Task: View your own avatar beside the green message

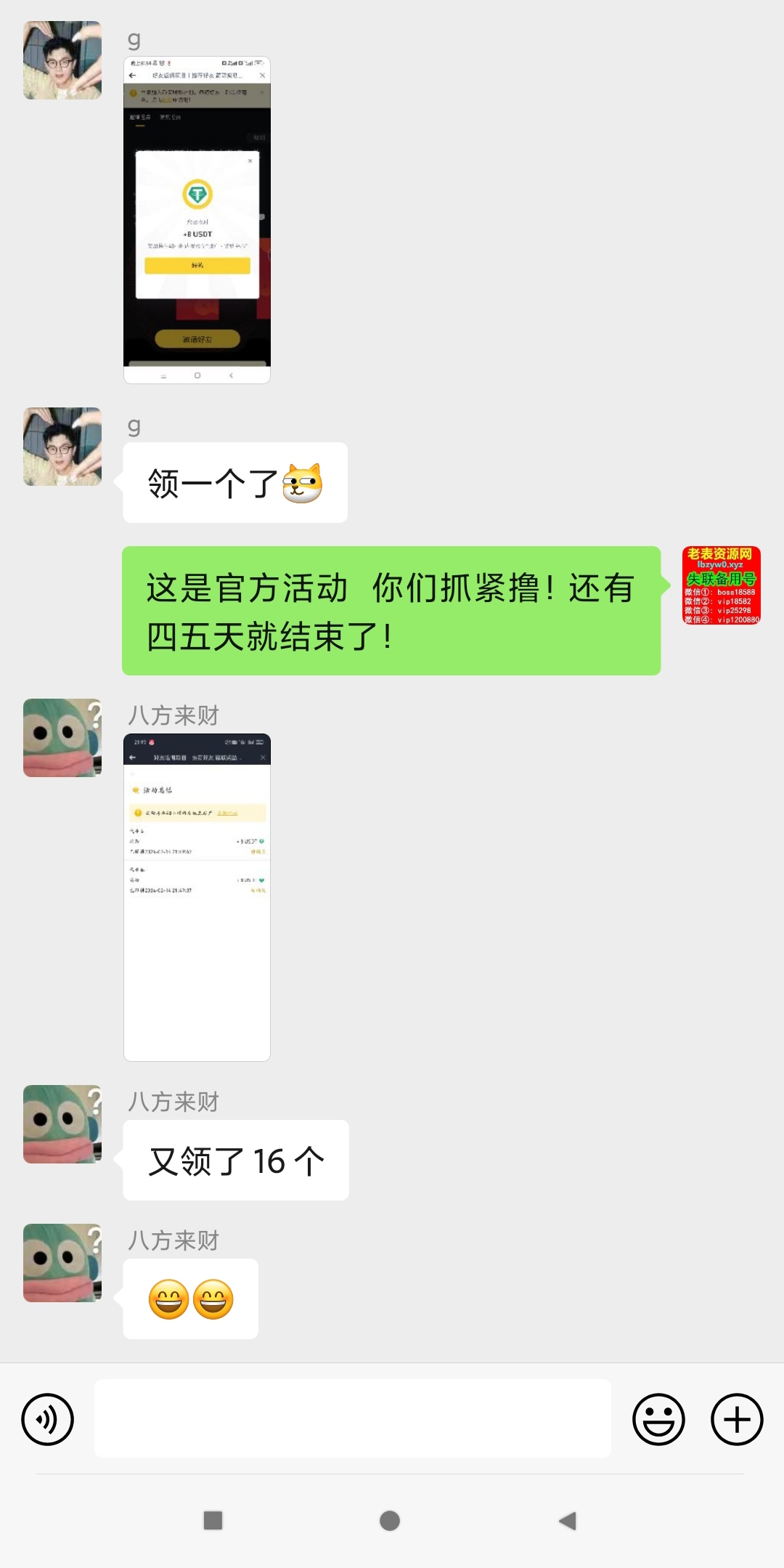Action: [721, 585]
